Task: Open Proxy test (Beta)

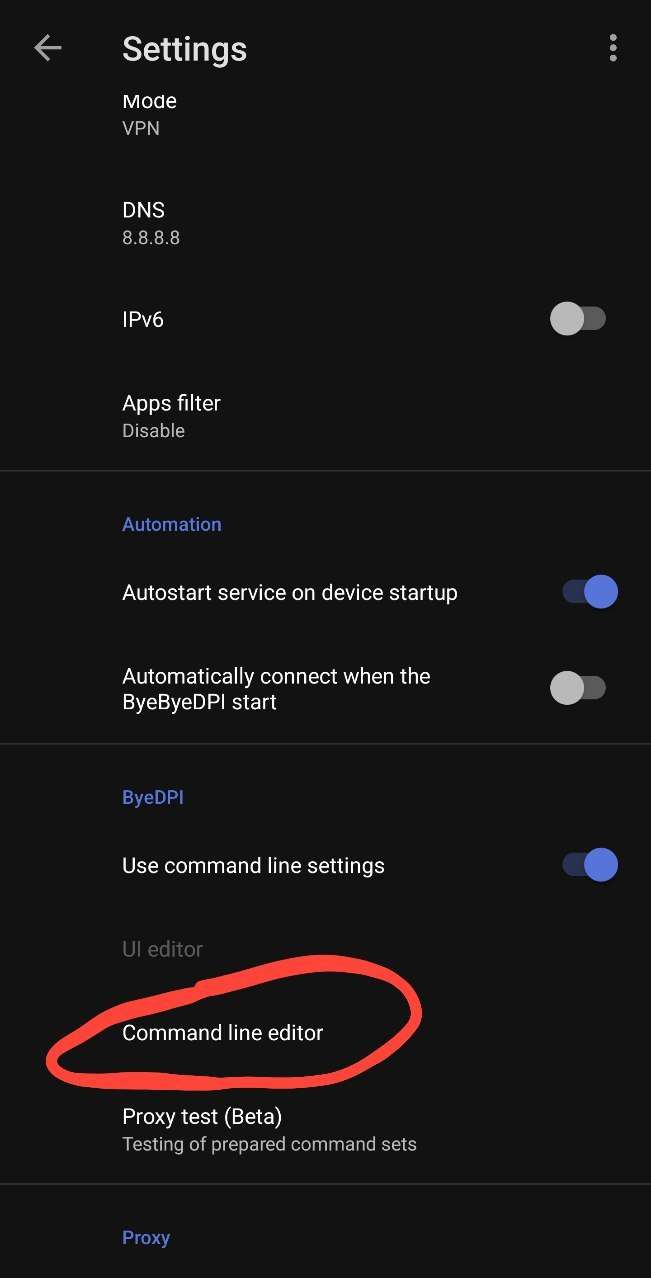Action: pyautogui.click(x=325, y=1129)
